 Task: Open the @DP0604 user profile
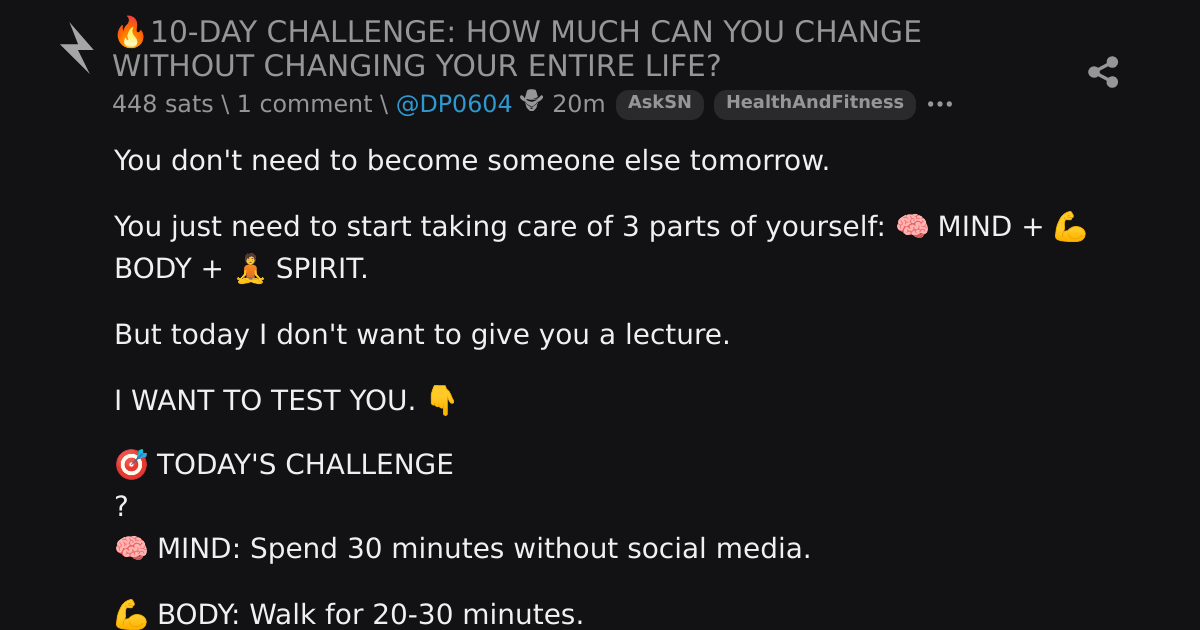point(454,104)
